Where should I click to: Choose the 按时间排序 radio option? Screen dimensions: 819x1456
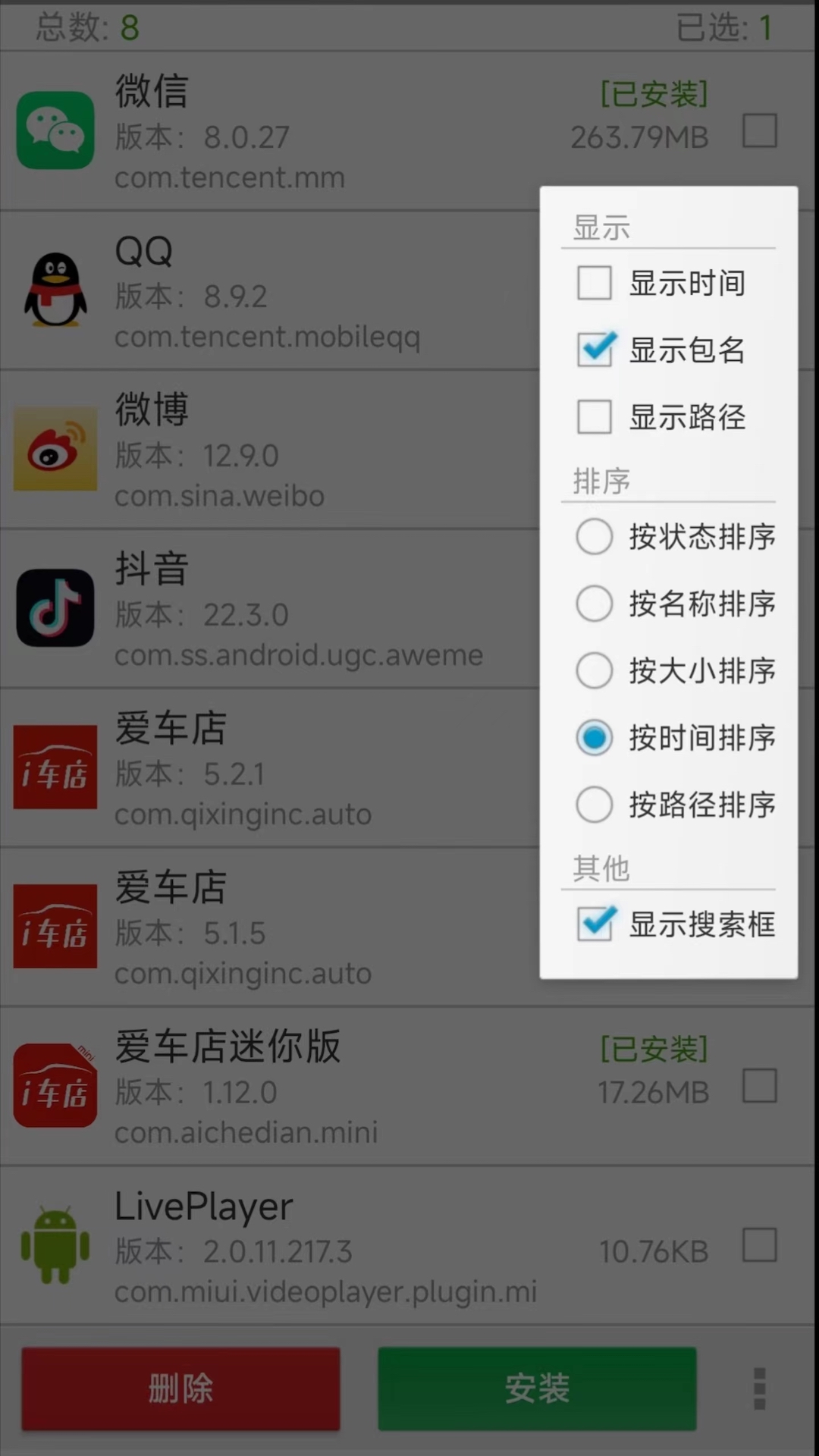click(x=595, y=737)
